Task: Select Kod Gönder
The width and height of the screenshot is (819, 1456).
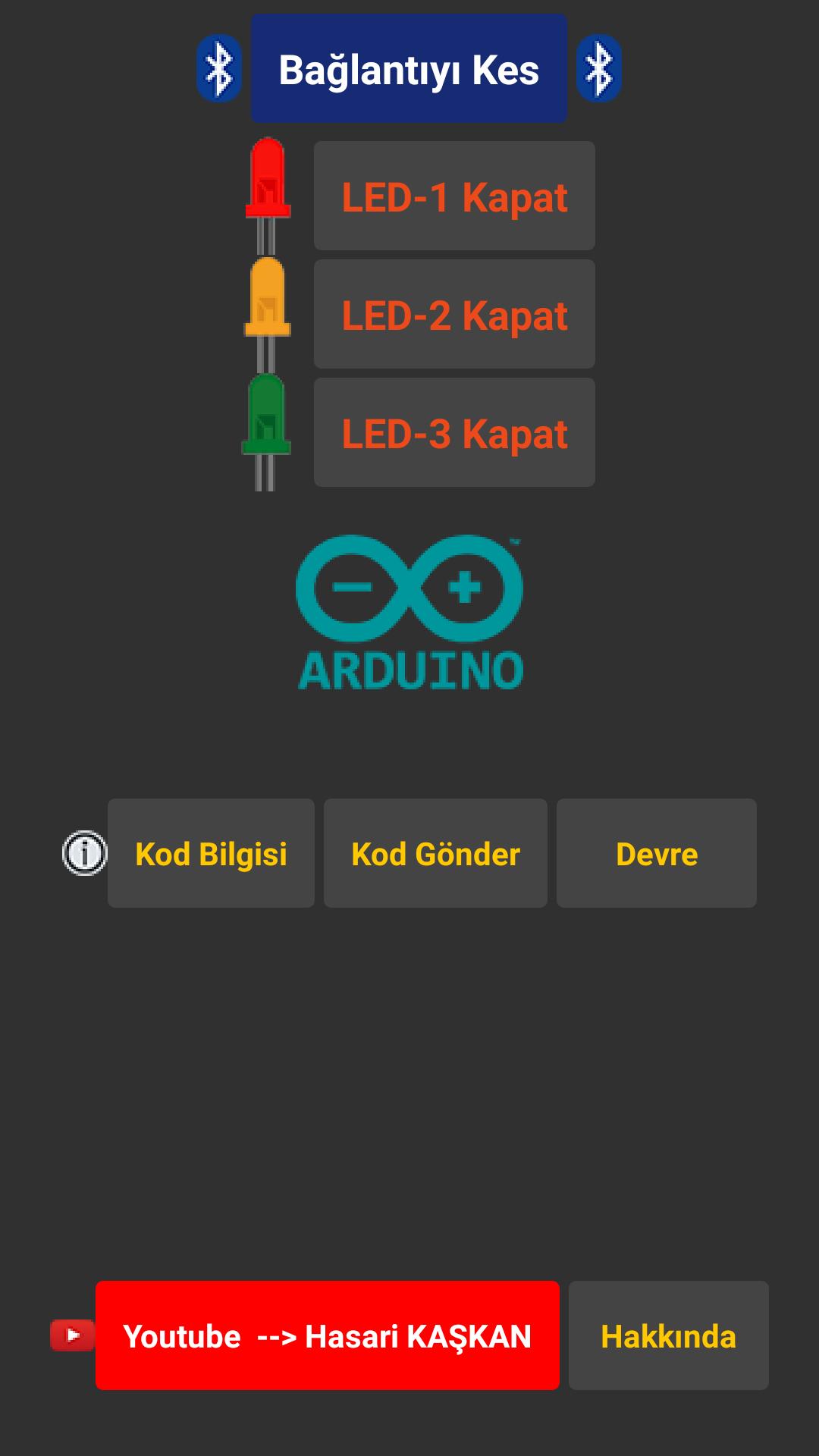Action: 435,853
